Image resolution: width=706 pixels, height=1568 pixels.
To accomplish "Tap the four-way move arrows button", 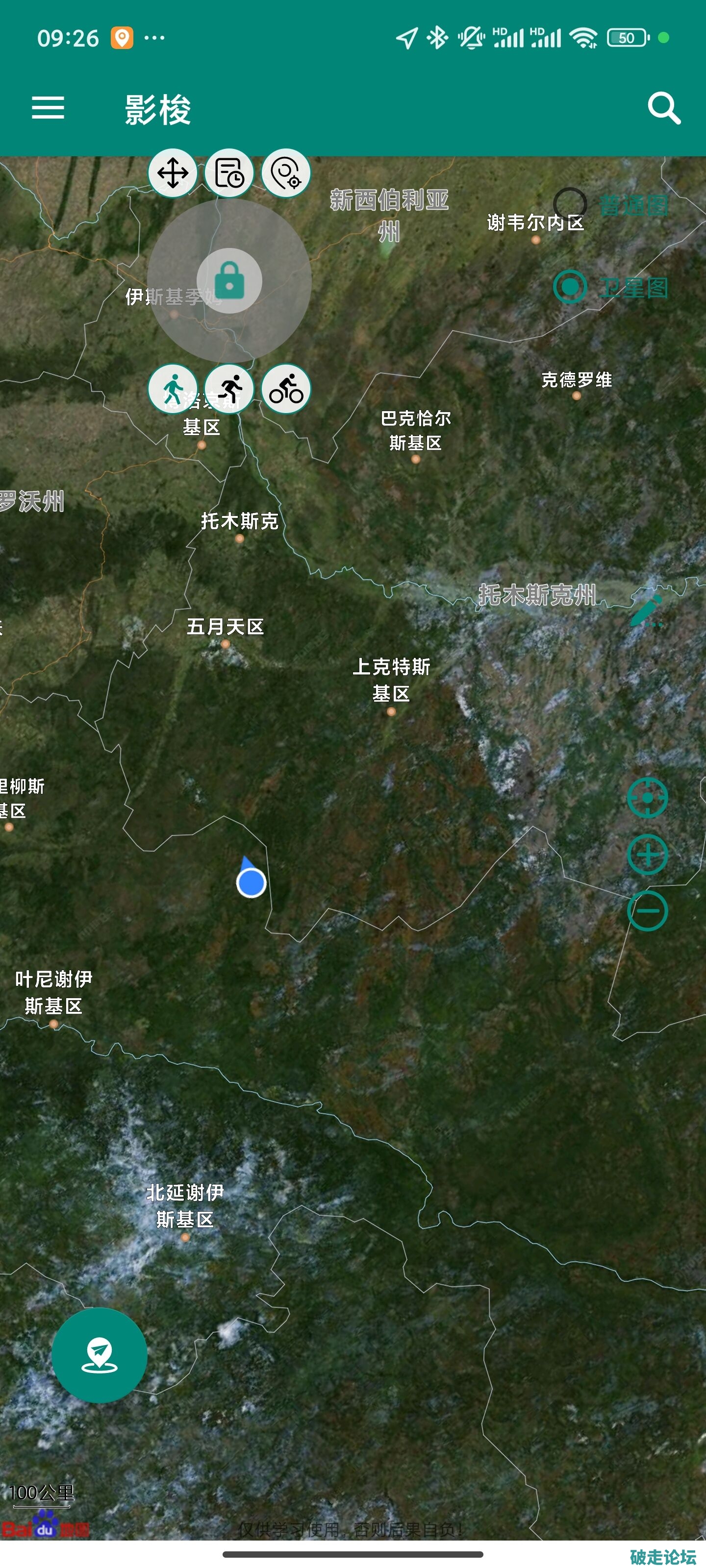I will point(173,173).
